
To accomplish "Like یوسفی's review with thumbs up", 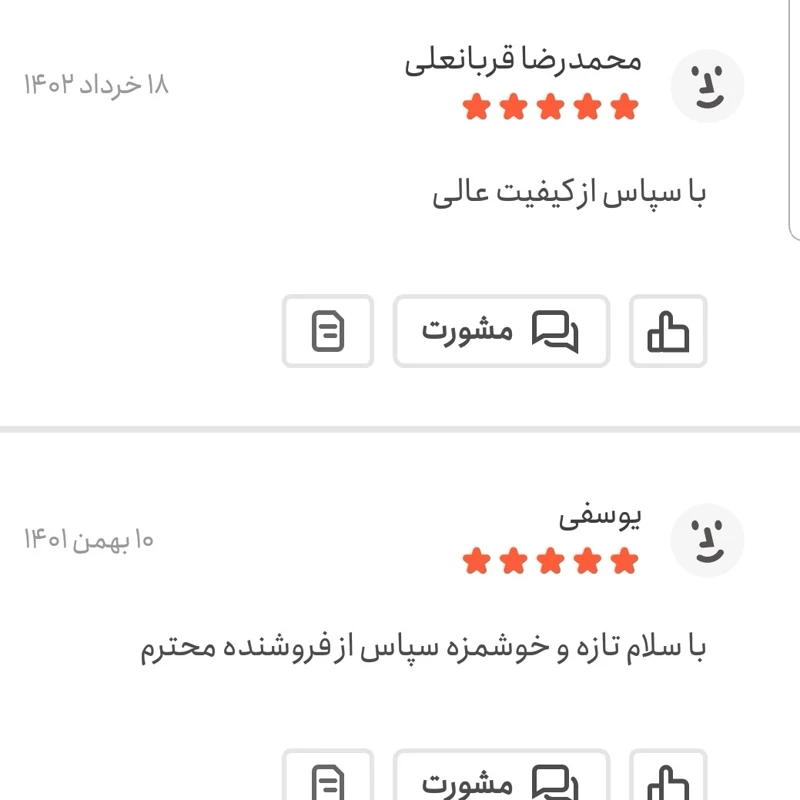I will pyautogui.click(x=668, y=780).
